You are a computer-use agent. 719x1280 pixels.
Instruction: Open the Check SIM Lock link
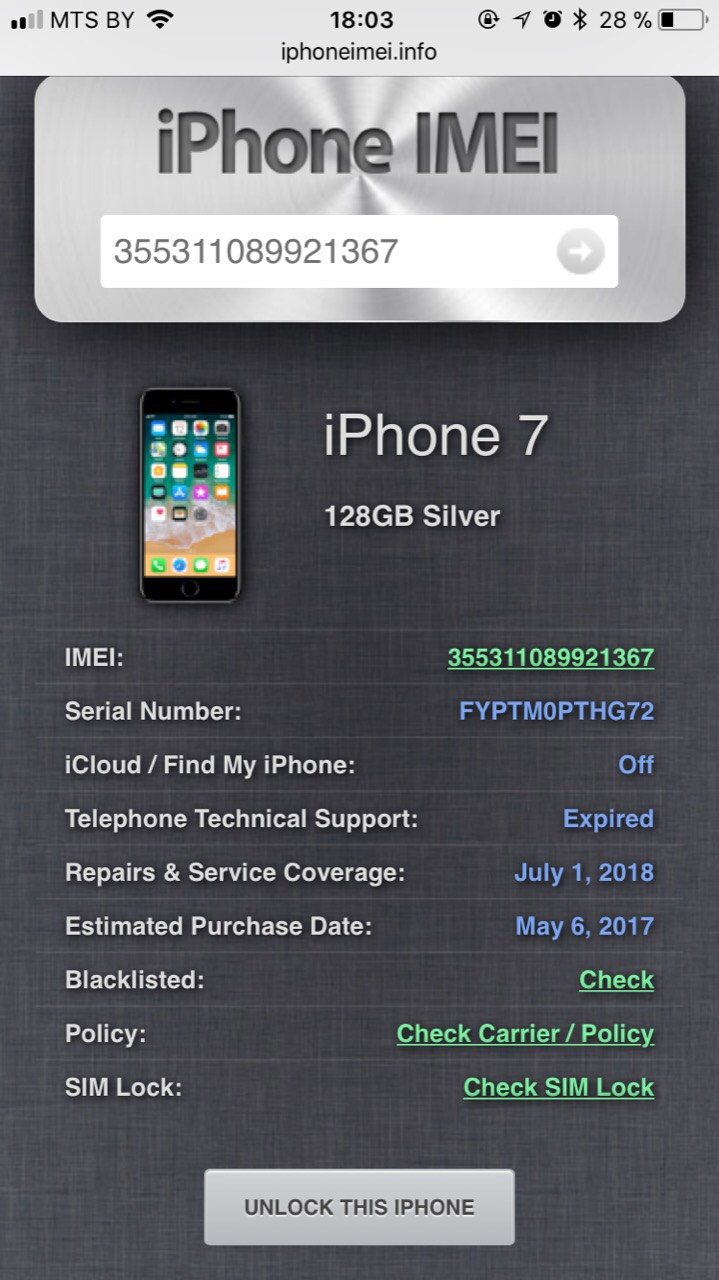tap(559, 1088)
